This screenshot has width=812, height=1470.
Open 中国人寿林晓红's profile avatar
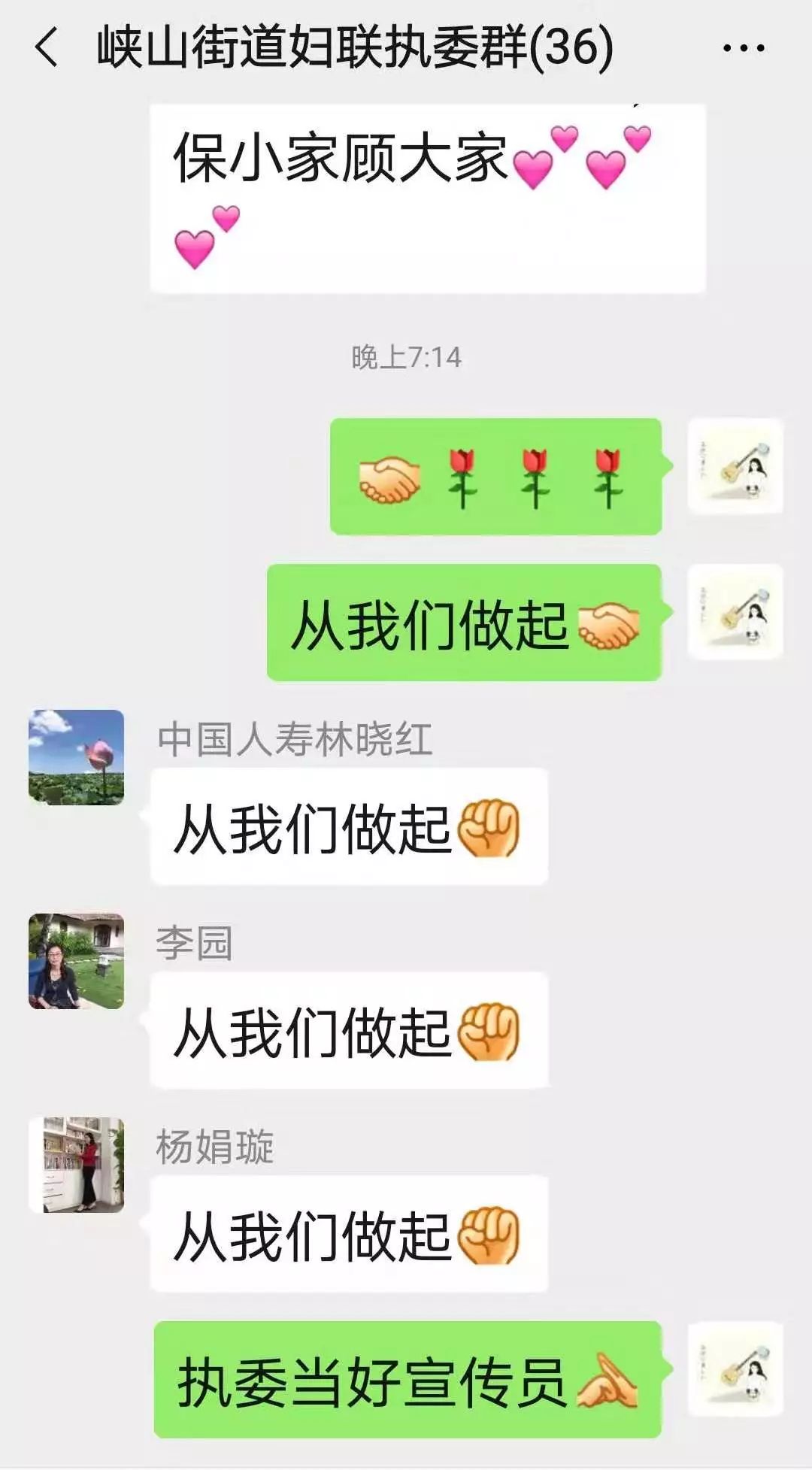click(76, 757)
